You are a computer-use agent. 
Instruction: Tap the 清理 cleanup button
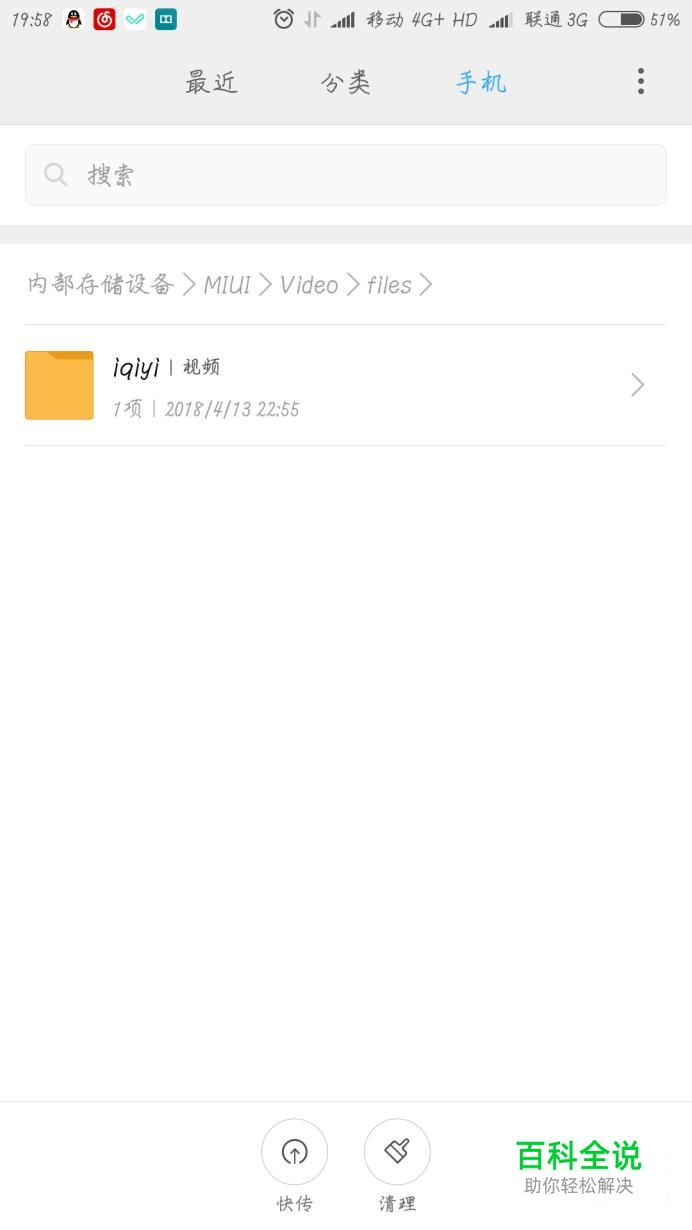pos(397,1166)
